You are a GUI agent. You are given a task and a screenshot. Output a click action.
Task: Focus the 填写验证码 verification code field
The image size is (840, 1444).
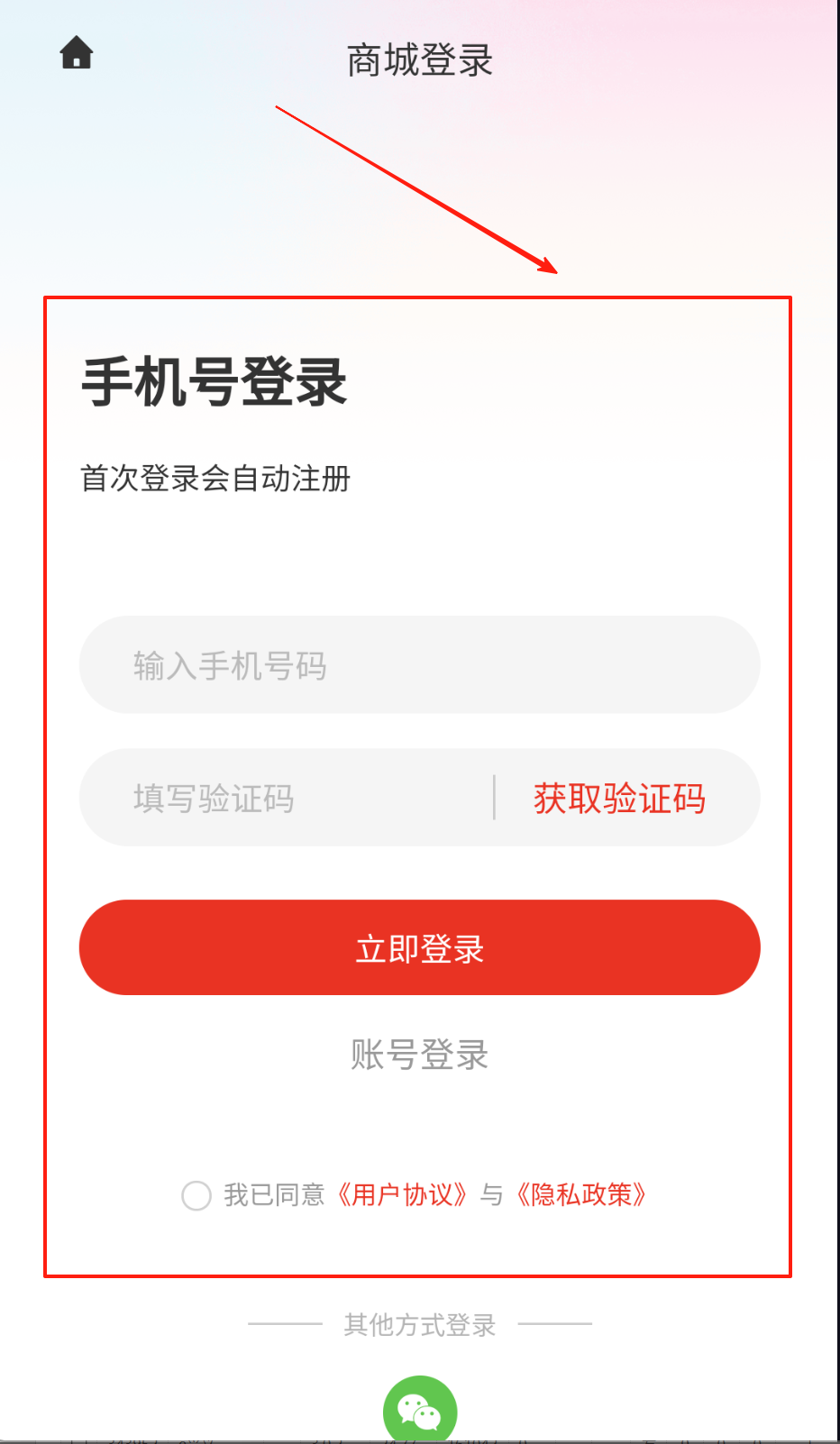[287, 798]
